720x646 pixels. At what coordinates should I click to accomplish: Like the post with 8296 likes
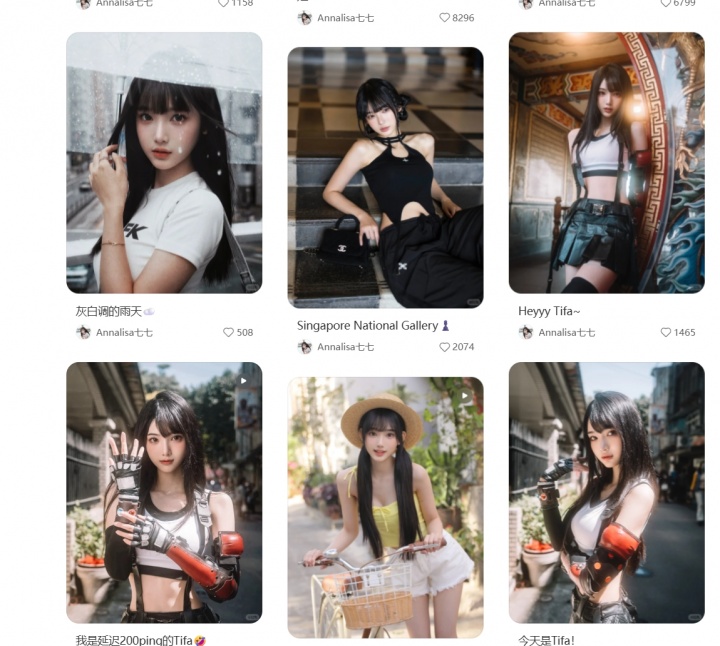[x=445, y=18]
